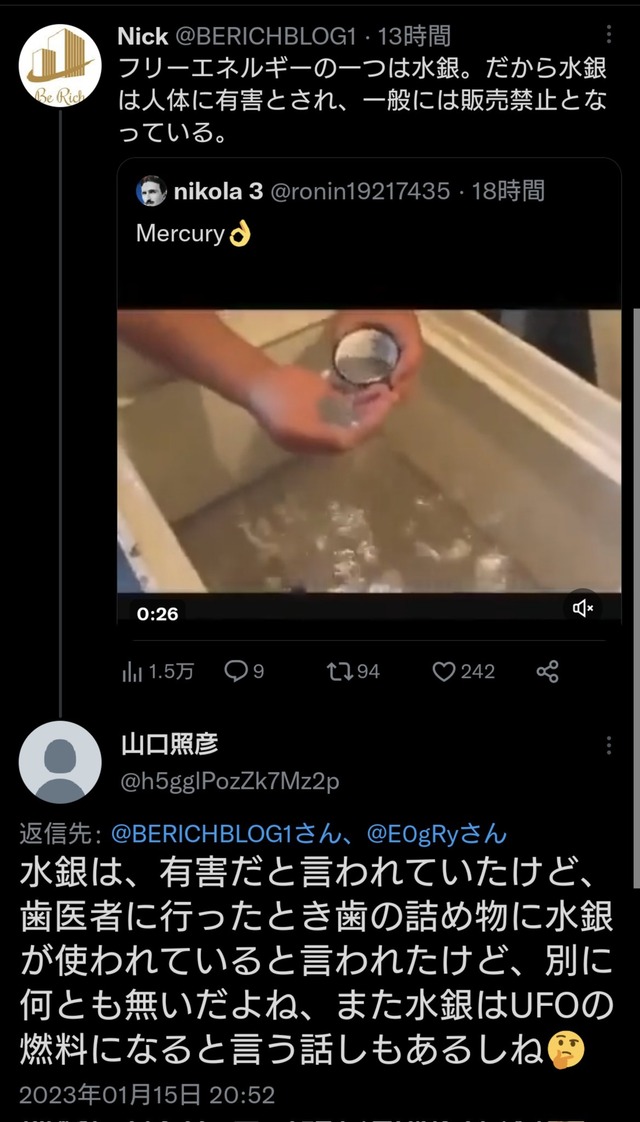Open Nick's Be Rich profile avatar
Image resolution: width=640 pixels, height=1122 pixels.
pos(59,66)
